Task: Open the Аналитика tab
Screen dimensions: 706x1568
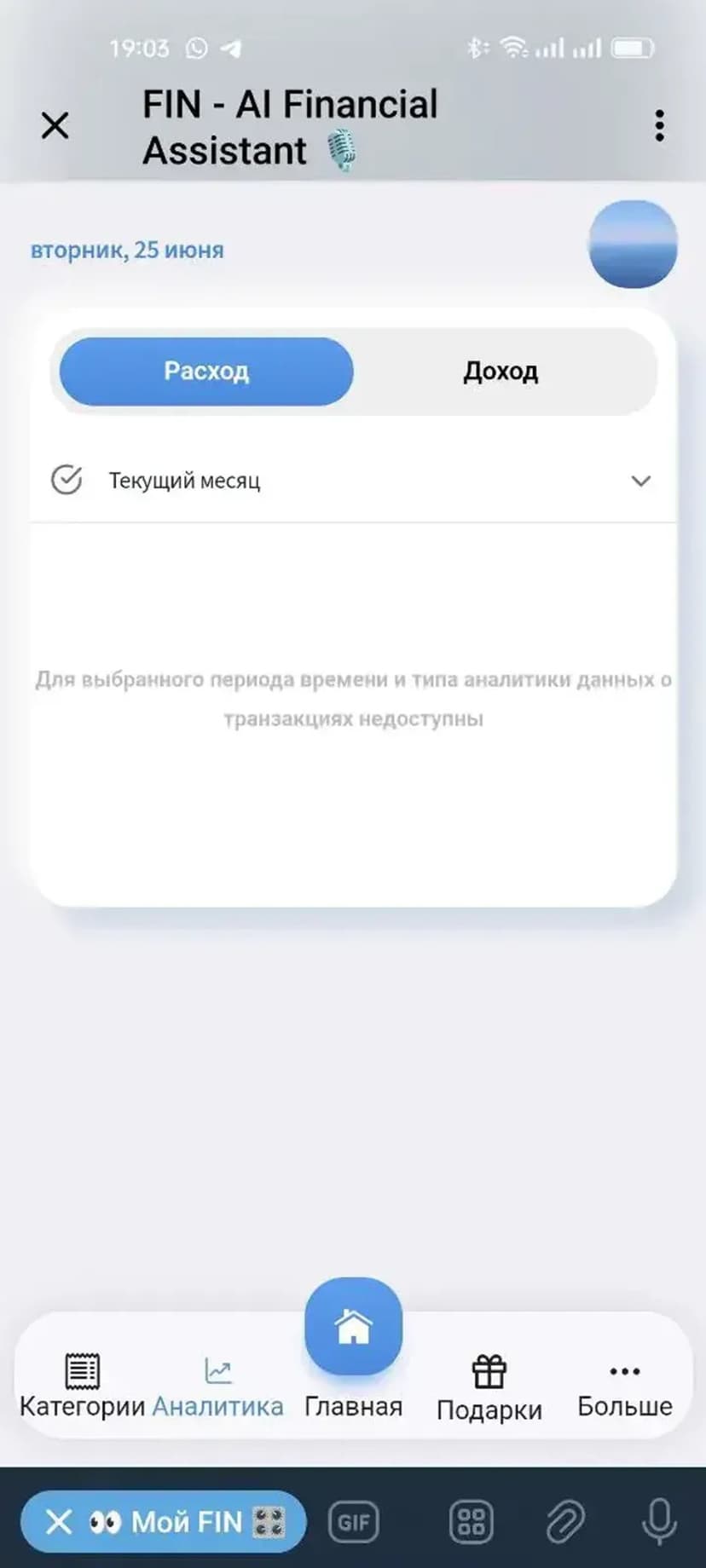Action: click(217, 1386)
